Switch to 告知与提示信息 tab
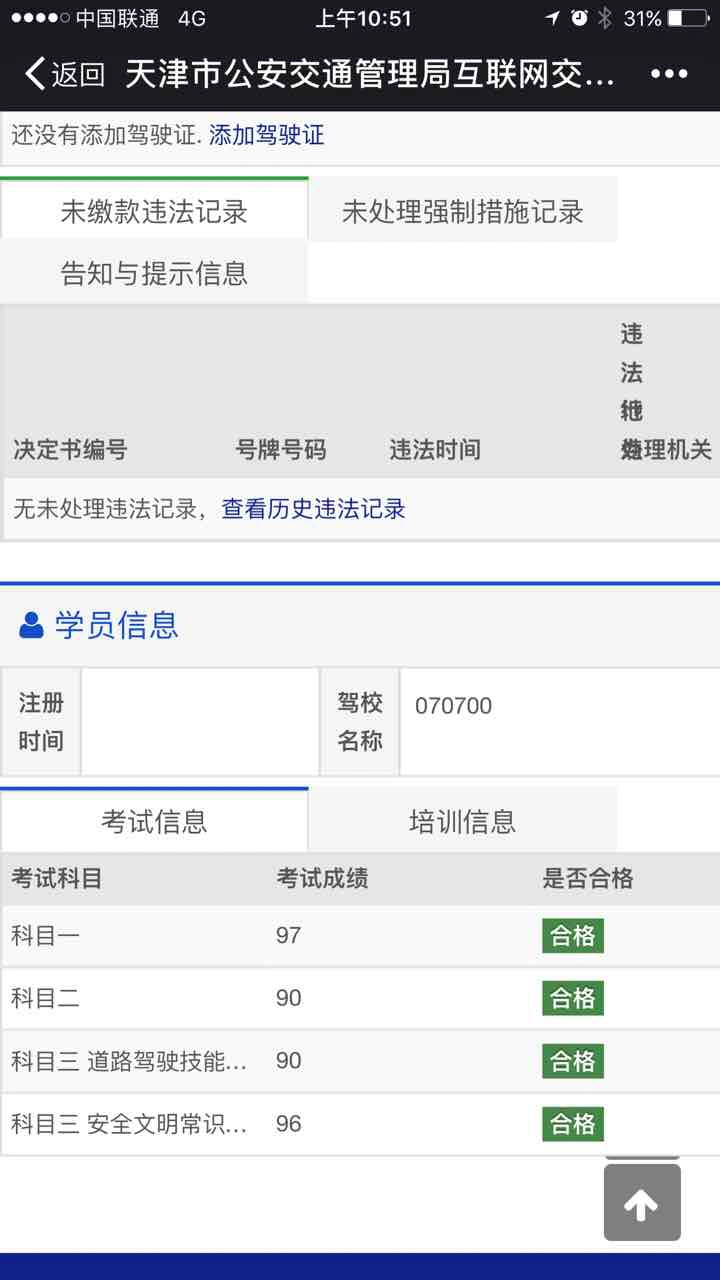 (154, 274)
